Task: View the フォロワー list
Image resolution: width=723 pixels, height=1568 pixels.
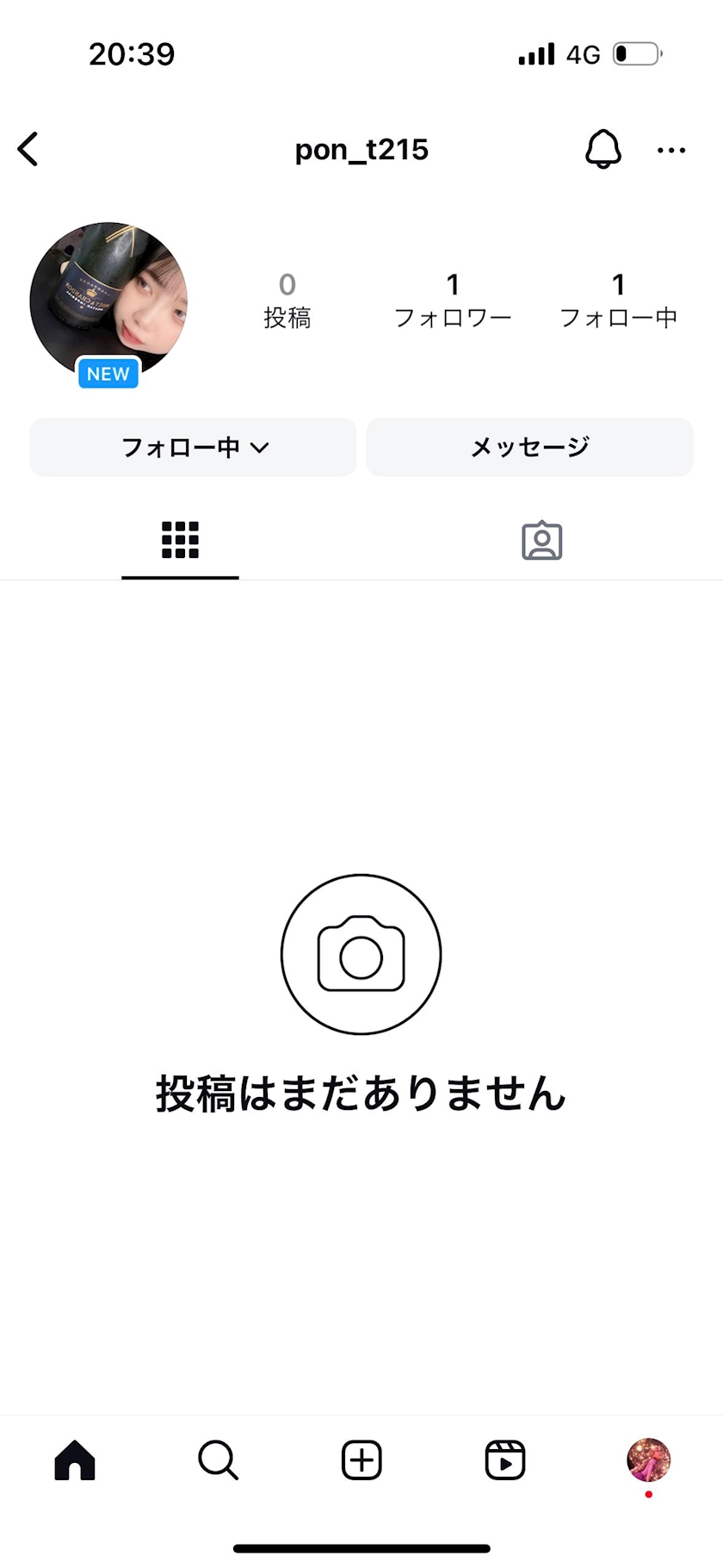Action: coord(453,301)
